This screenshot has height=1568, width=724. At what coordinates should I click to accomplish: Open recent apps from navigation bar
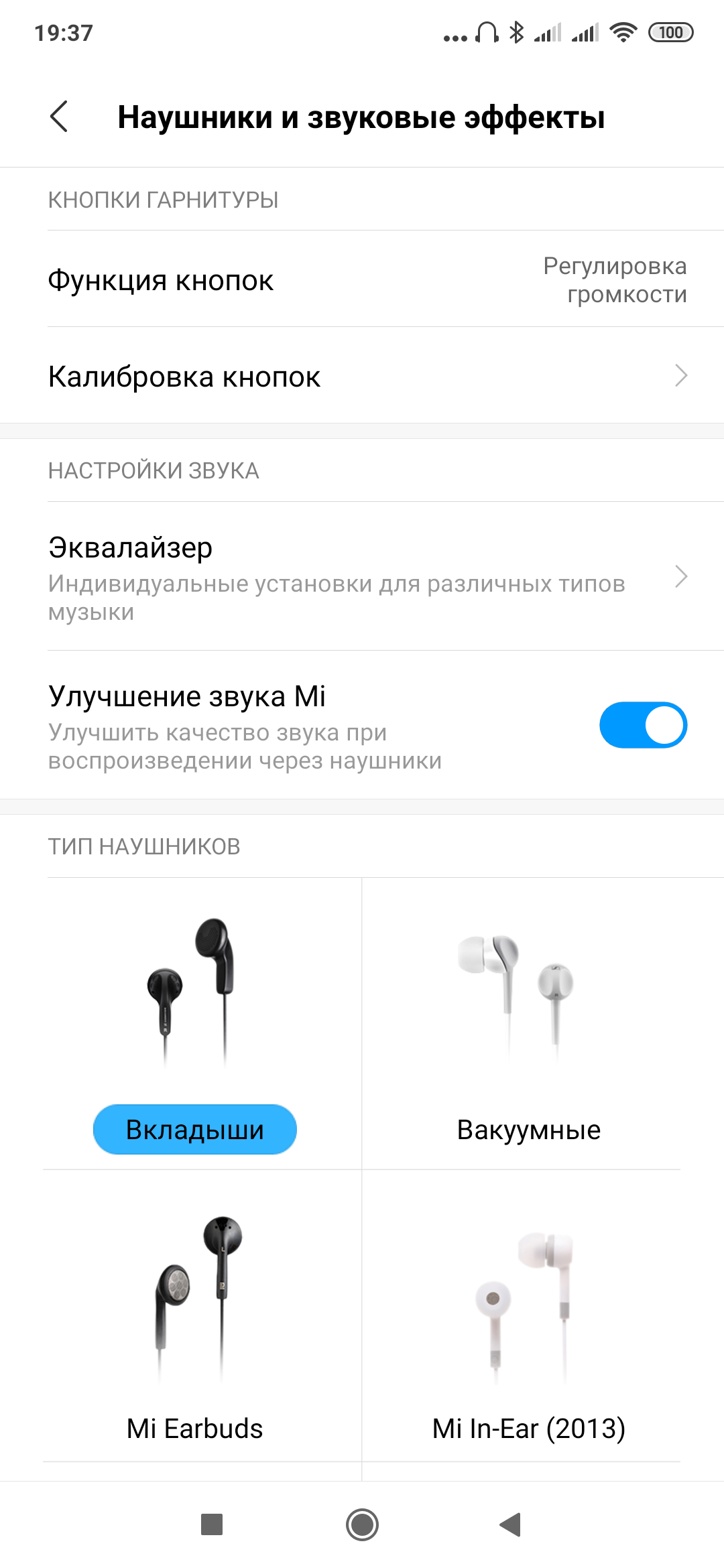[x=212, y=1524]
